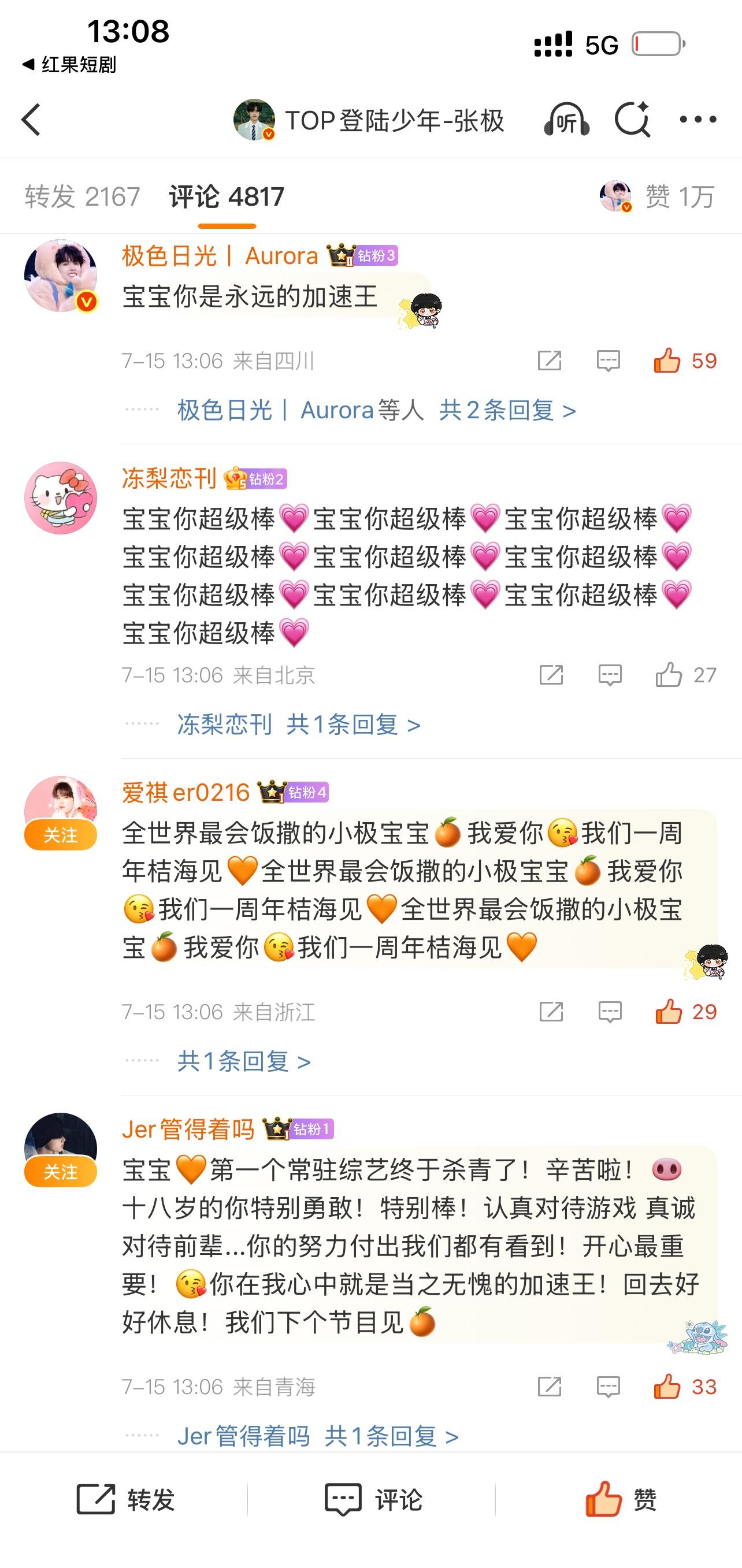
Task: View 共1条回复 under 冻梨恋刊
Action: click(354, 724)
